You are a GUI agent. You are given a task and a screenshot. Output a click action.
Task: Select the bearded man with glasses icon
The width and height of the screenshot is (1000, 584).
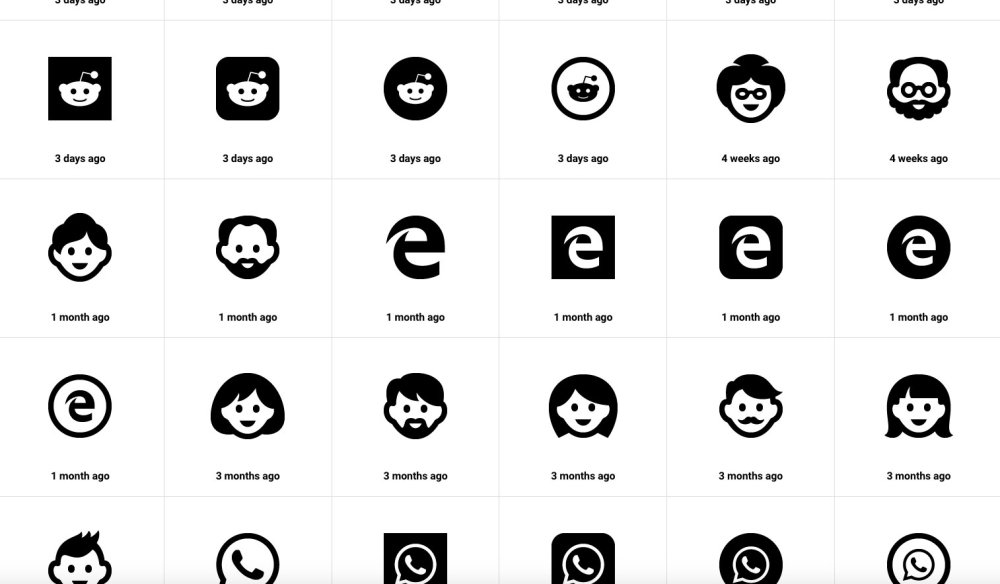coord(918,89)
